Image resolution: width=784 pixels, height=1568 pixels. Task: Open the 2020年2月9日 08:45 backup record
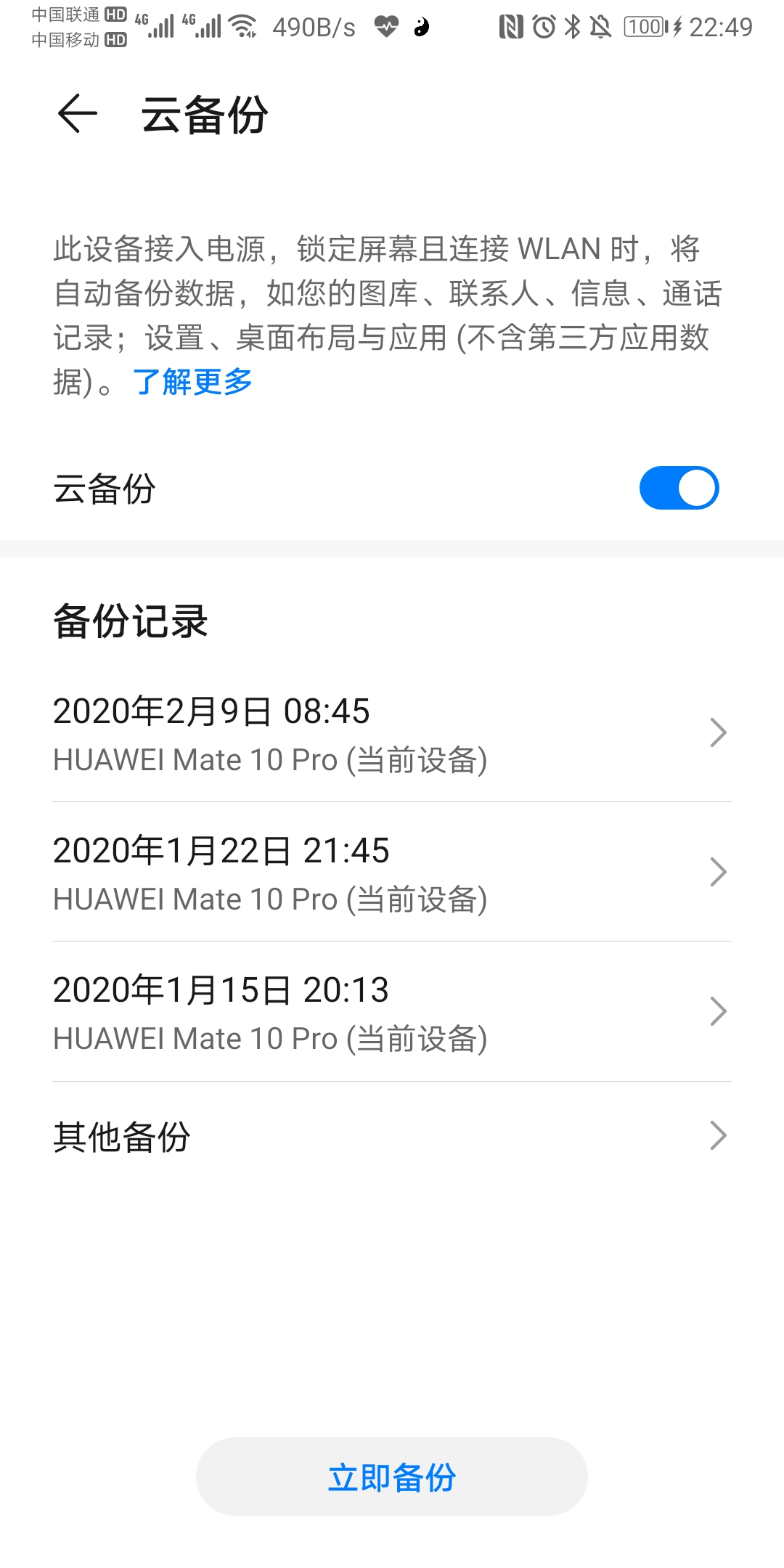(x=392, y=732)
